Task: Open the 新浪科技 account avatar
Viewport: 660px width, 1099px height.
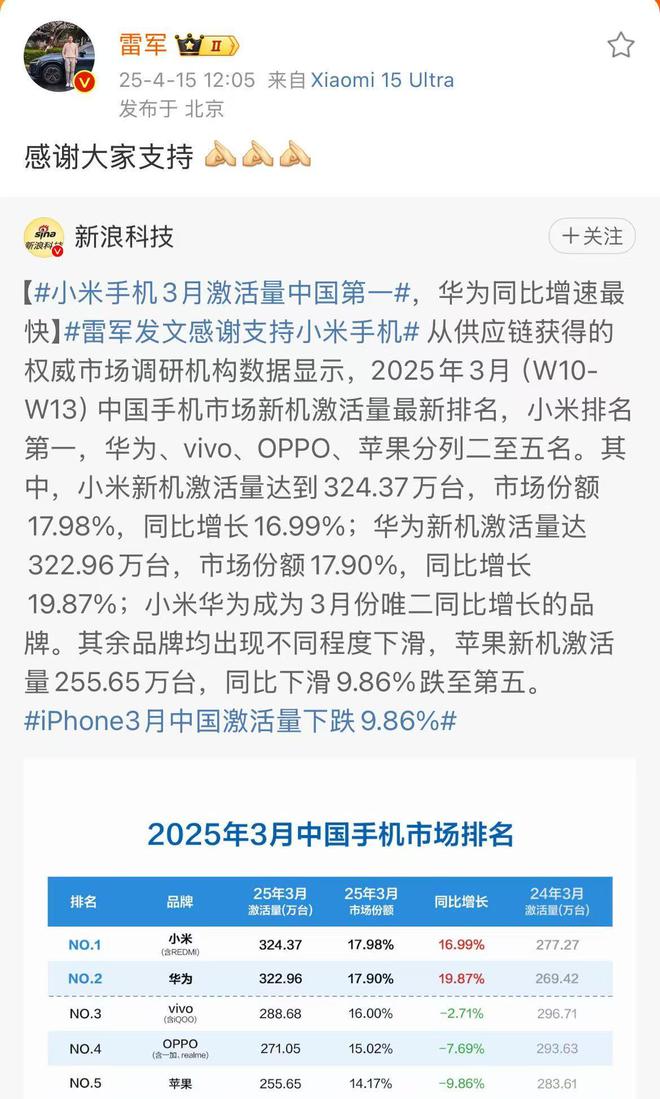Action: [x=44, y=237]
